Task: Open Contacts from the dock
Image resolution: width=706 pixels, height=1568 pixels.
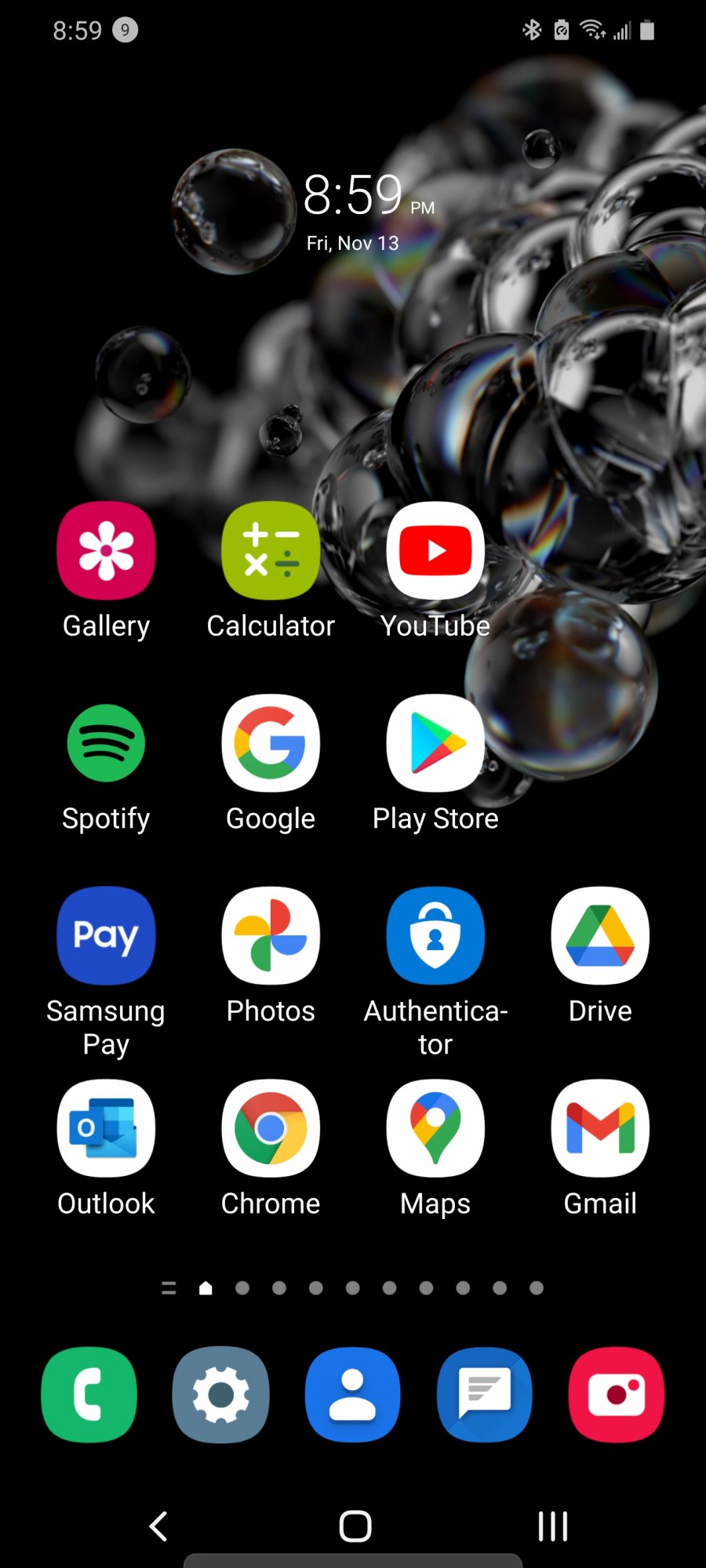Action: click(x=352, y=1395)
